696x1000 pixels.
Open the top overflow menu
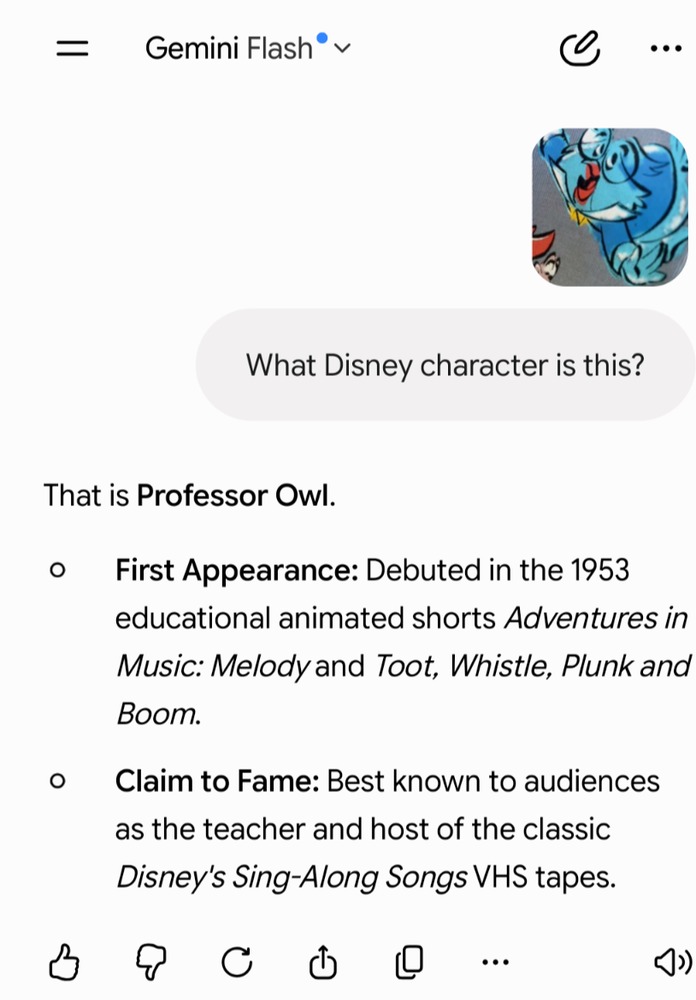(x=665, y=48)
